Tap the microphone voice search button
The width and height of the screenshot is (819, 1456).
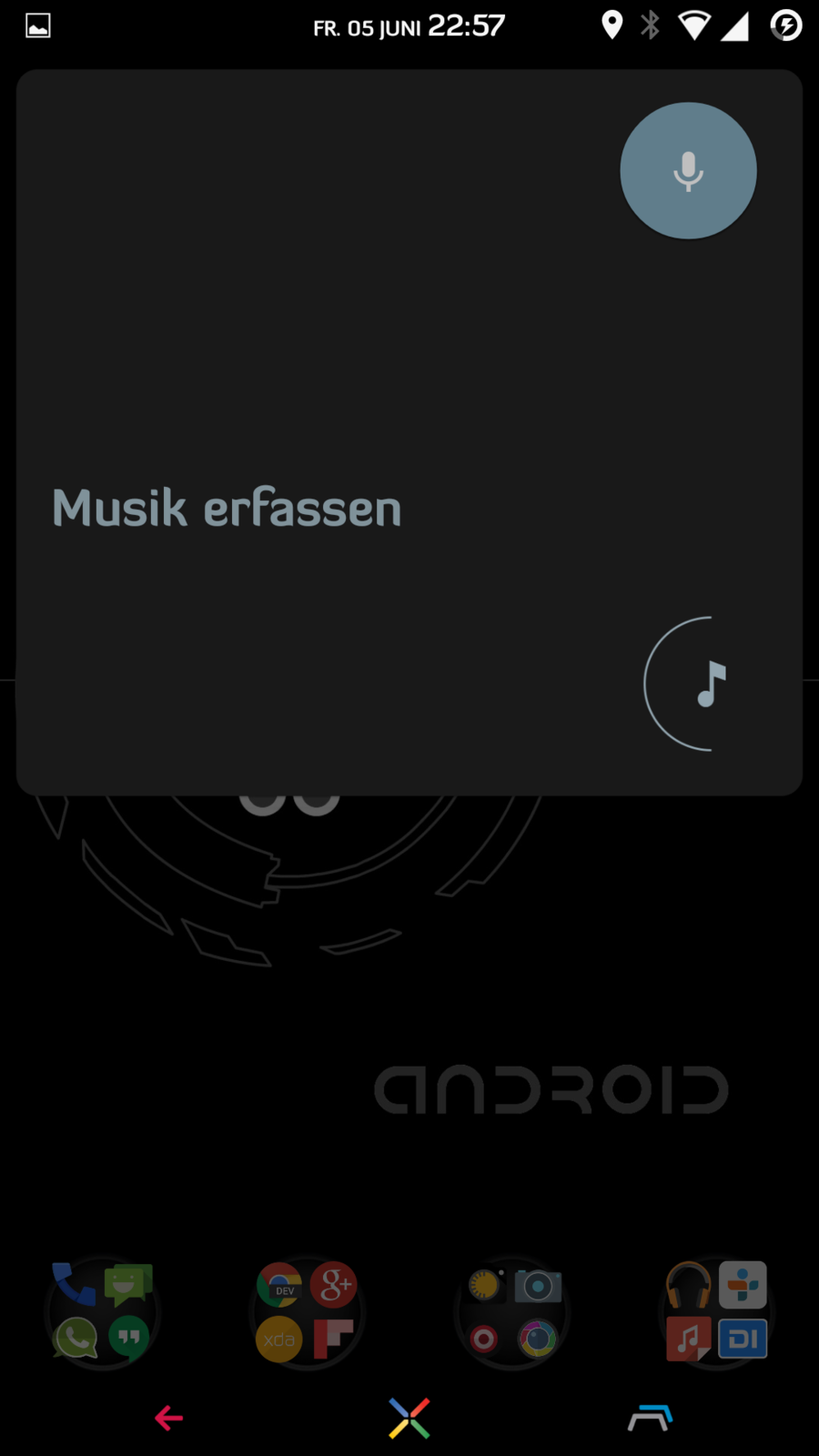(688, 171)
